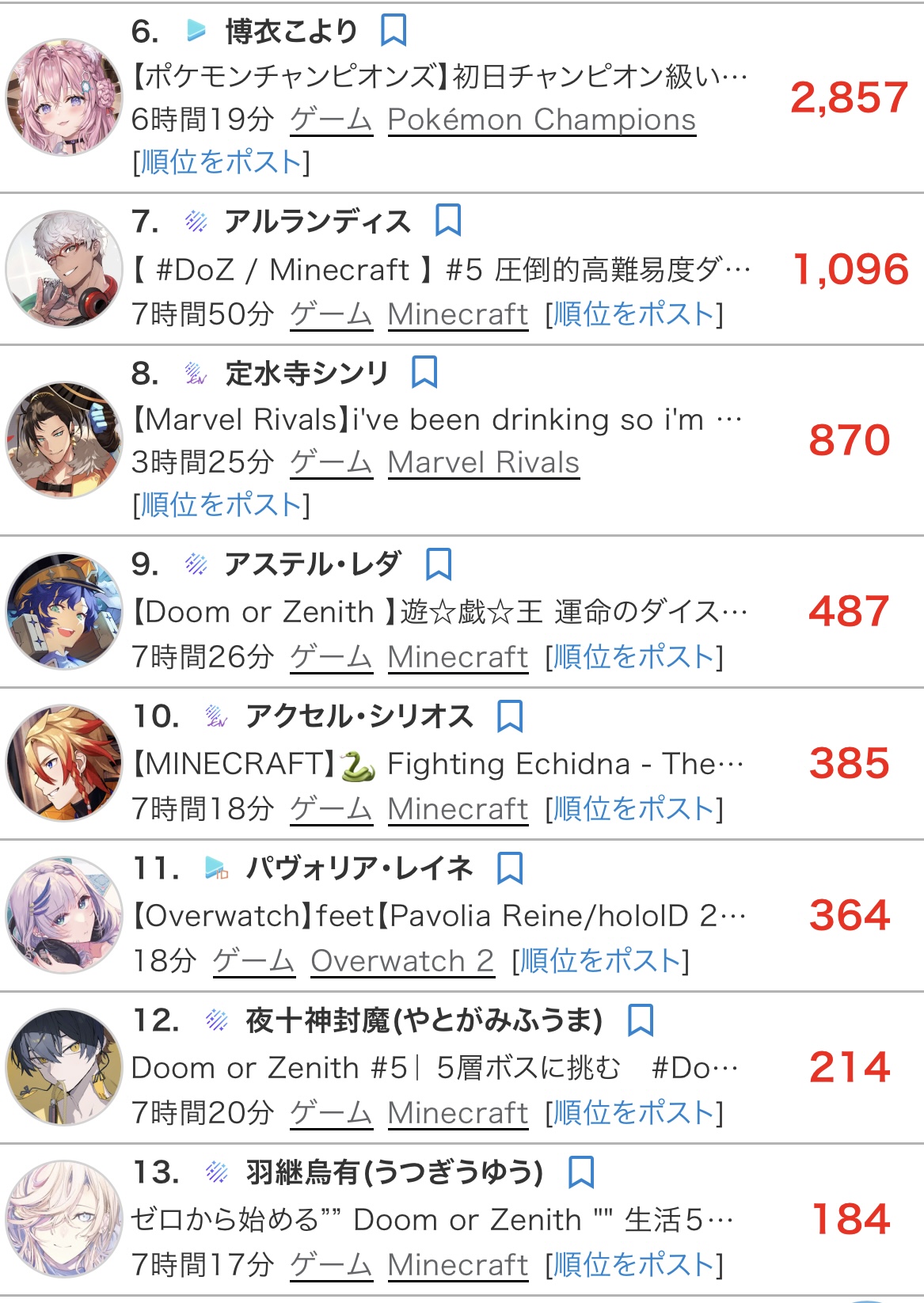Screen dimensions: 924x1303
Task: Bookmark 羽継烏有's stream
Action: pos(582,1172)
